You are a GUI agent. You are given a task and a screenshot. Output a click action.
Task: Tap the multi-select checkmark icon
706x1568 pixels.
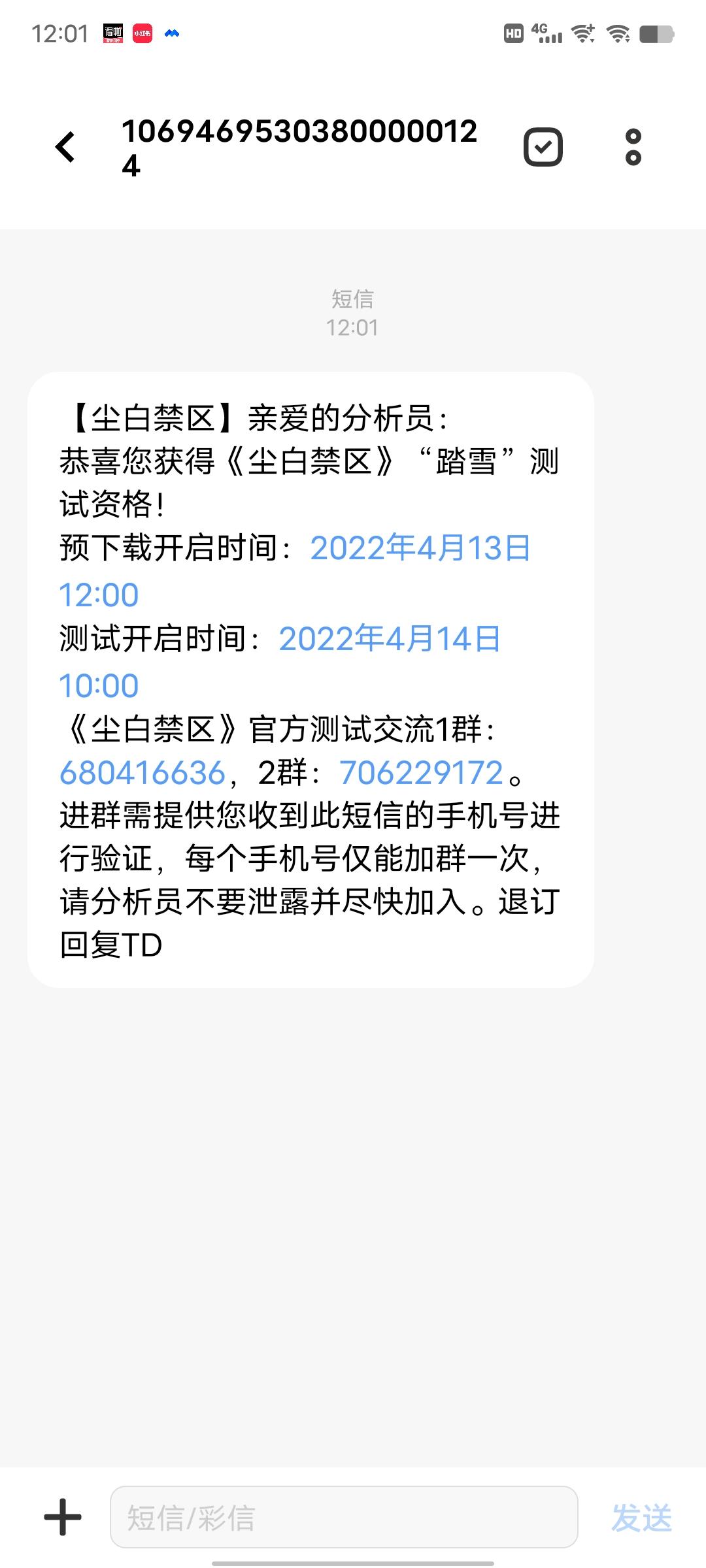pyautogui.click(x=543, y=147)
